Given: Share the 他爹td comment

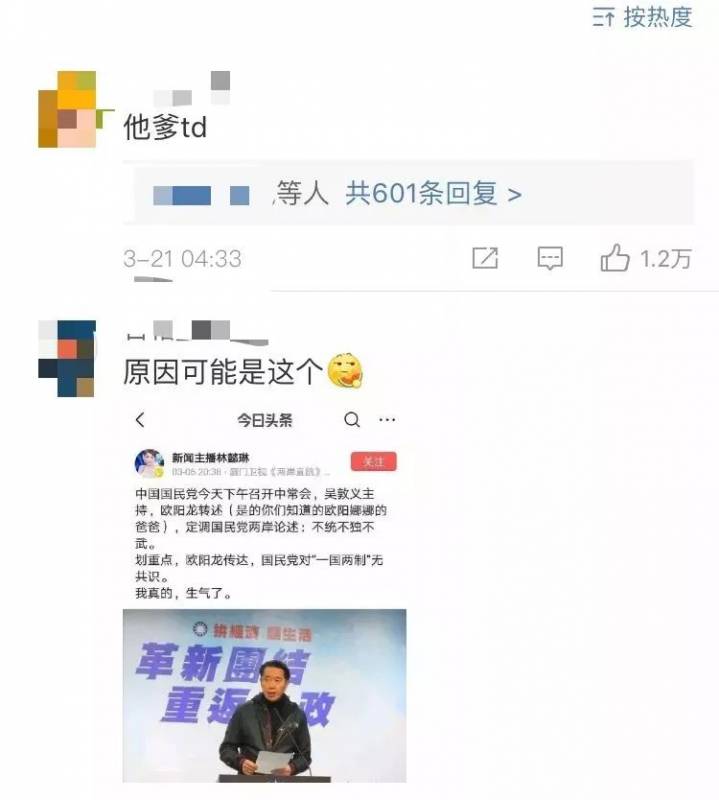Looking at the screenshot, I should [485, 259].
